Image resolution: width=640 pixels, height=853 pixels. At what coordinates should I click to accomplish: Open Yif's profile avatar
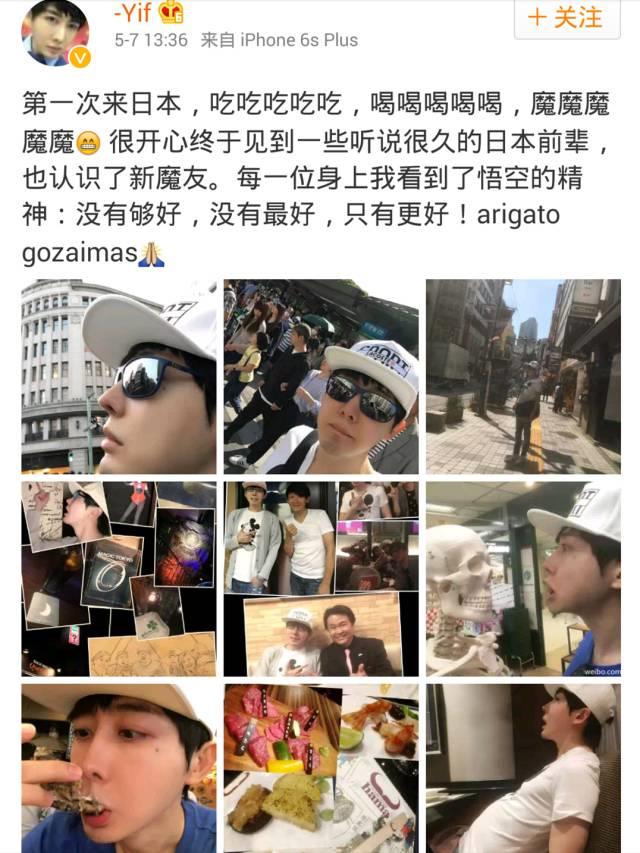click(55, 32)
